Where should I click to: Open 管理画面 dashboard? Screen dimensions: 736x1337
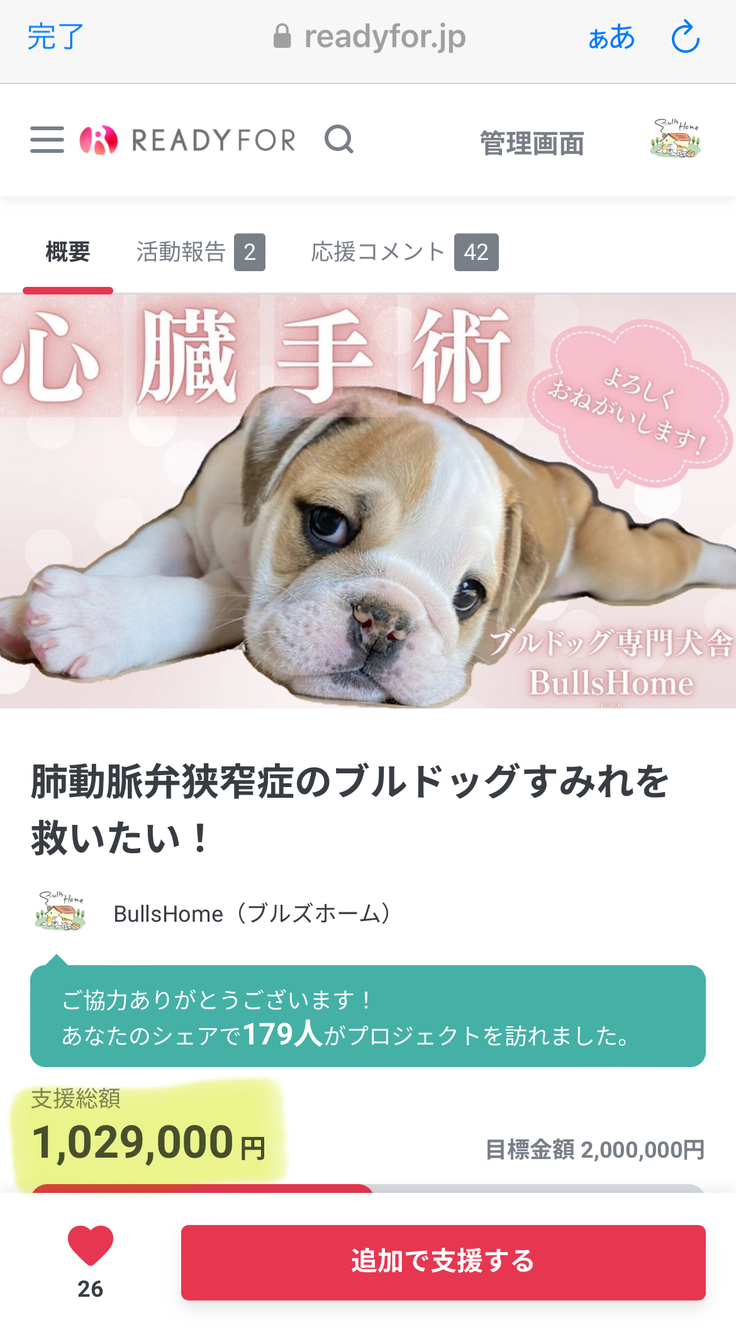pos(532,143)
